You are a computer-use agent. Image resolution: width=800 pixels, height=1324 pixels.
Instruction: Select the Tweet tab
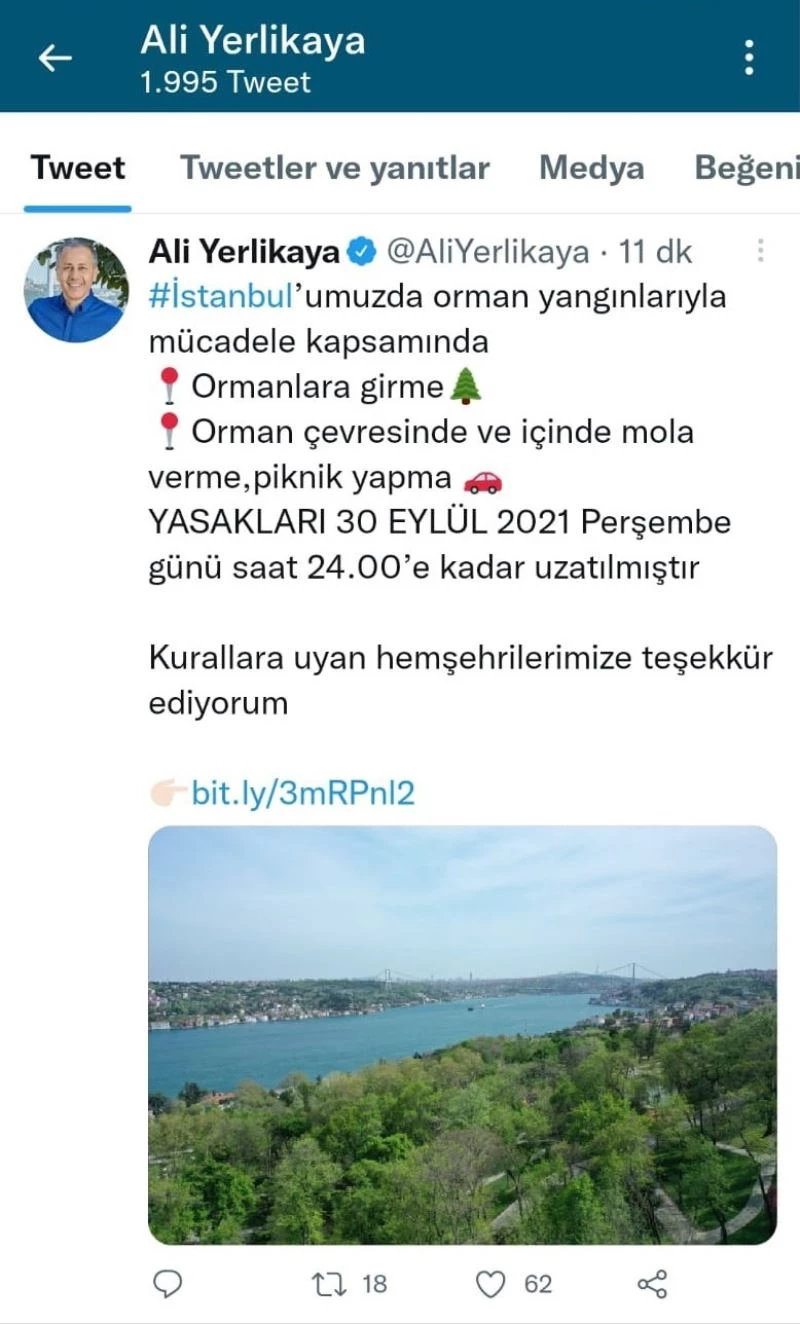tap(78, 168)
